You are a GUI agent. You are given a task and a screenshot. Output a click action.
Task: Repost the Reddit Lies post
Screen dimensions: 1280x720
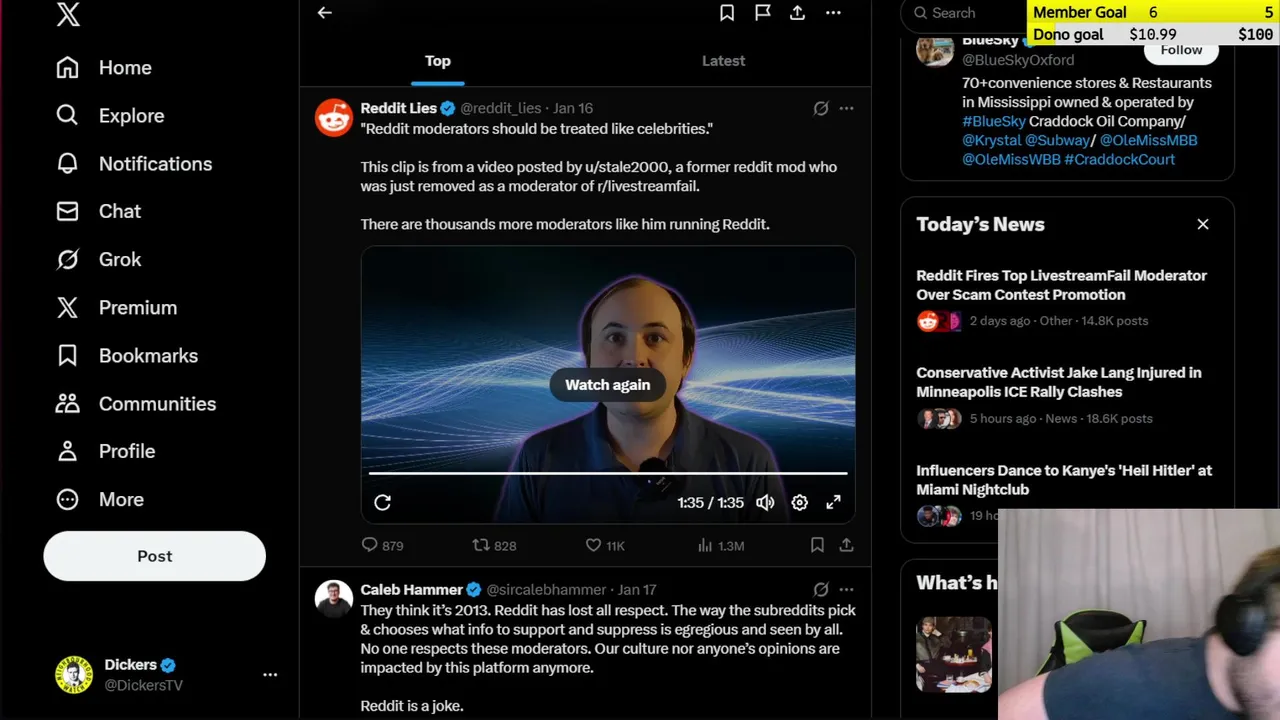[x=481, y=545]
